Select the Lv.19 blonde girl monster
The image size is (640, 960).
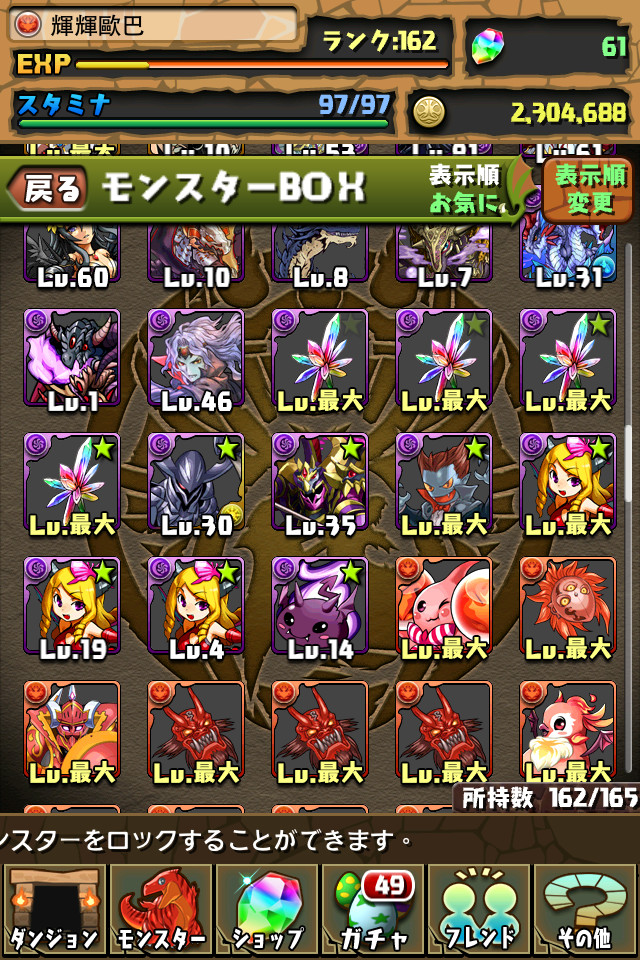pyautogui.click(x=72, y=606)
